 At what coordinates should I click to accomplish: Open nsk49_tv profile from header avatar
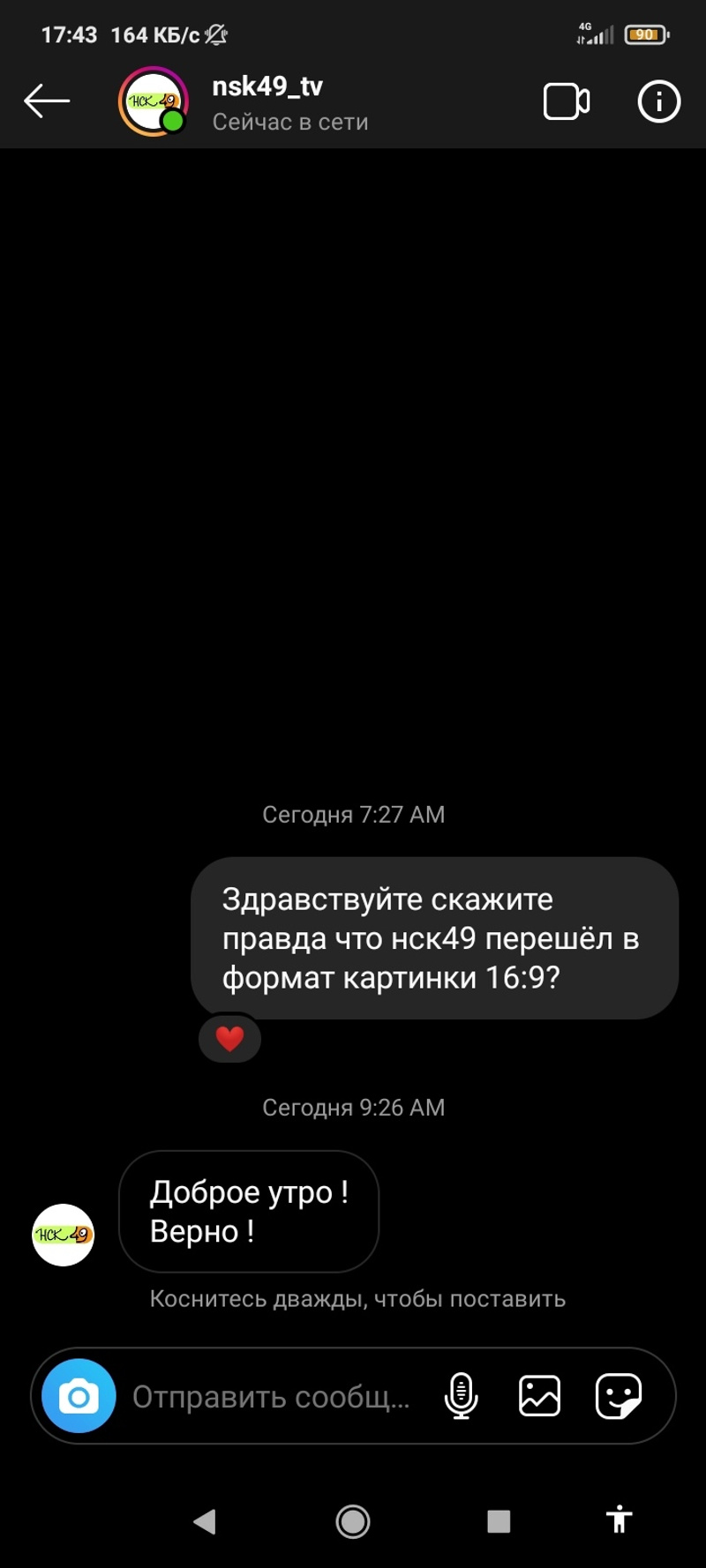[x=154, y=101]
